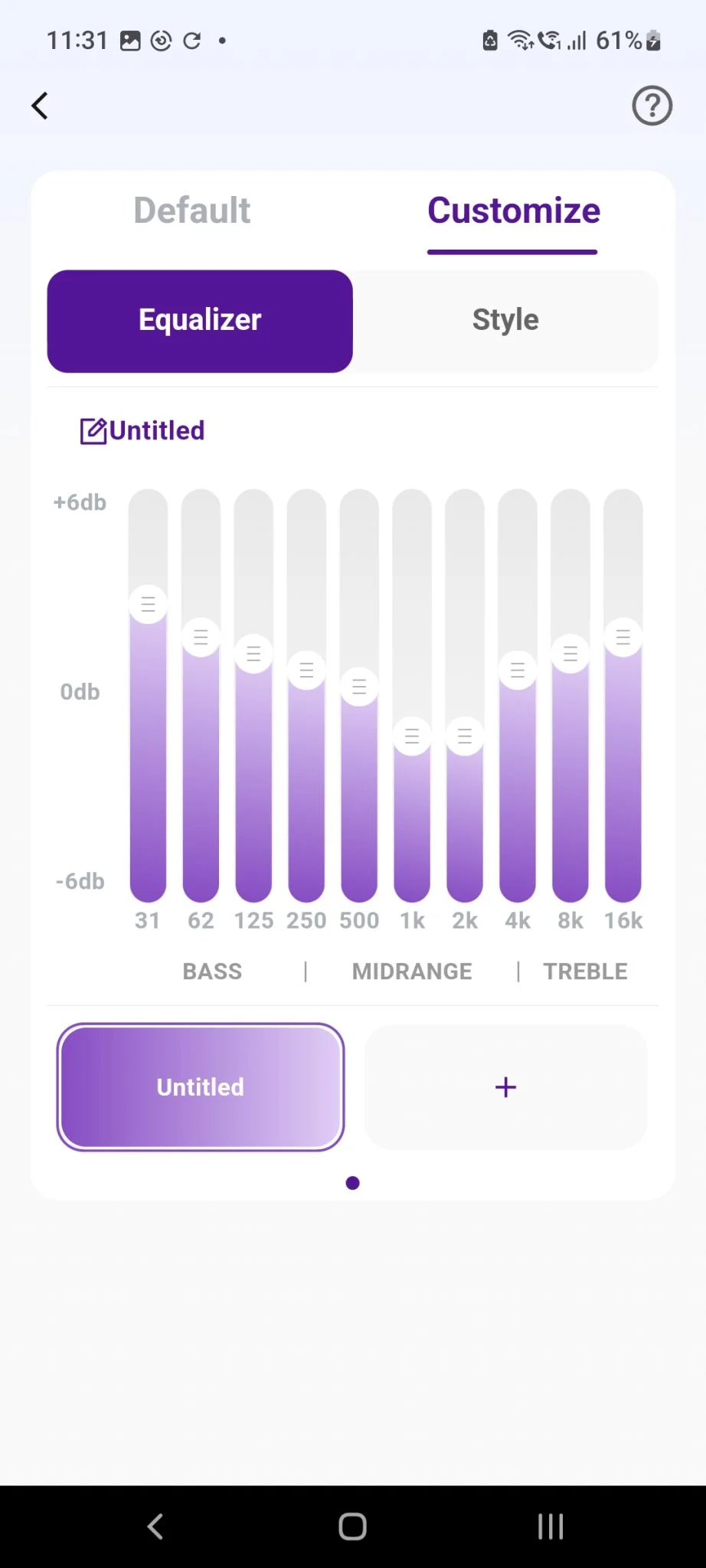
Task: Go to the system home screen
Action: click(x=352, y=1527)
